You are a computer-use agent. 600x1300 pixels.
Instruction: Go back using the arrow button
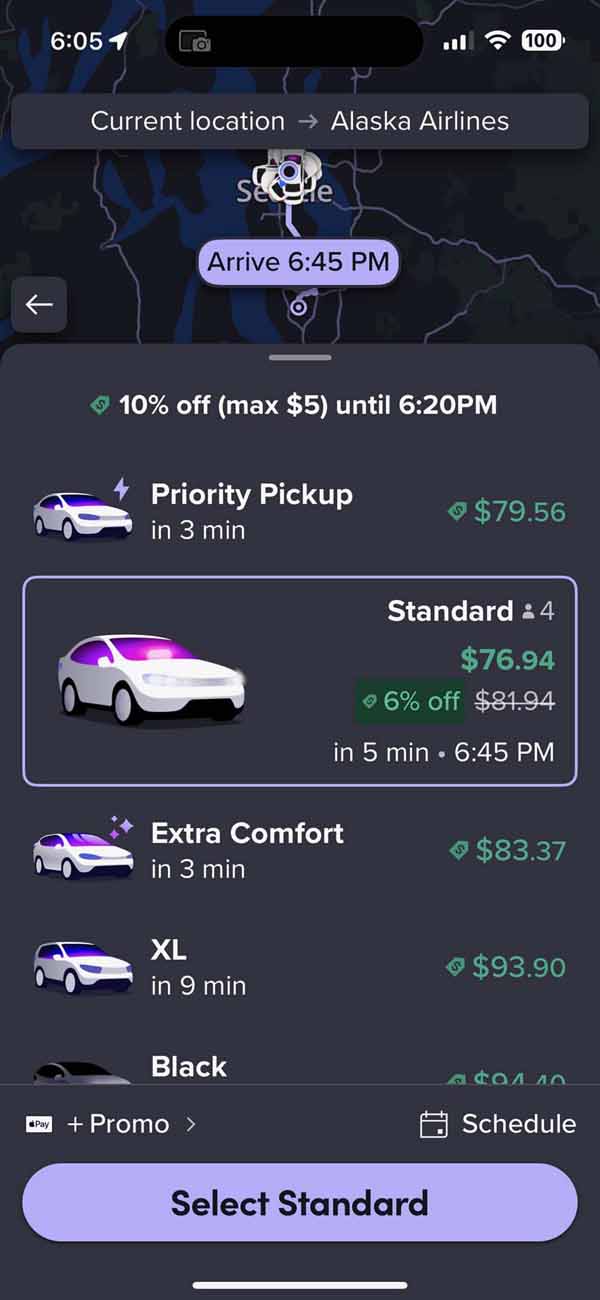coord(39,304)
